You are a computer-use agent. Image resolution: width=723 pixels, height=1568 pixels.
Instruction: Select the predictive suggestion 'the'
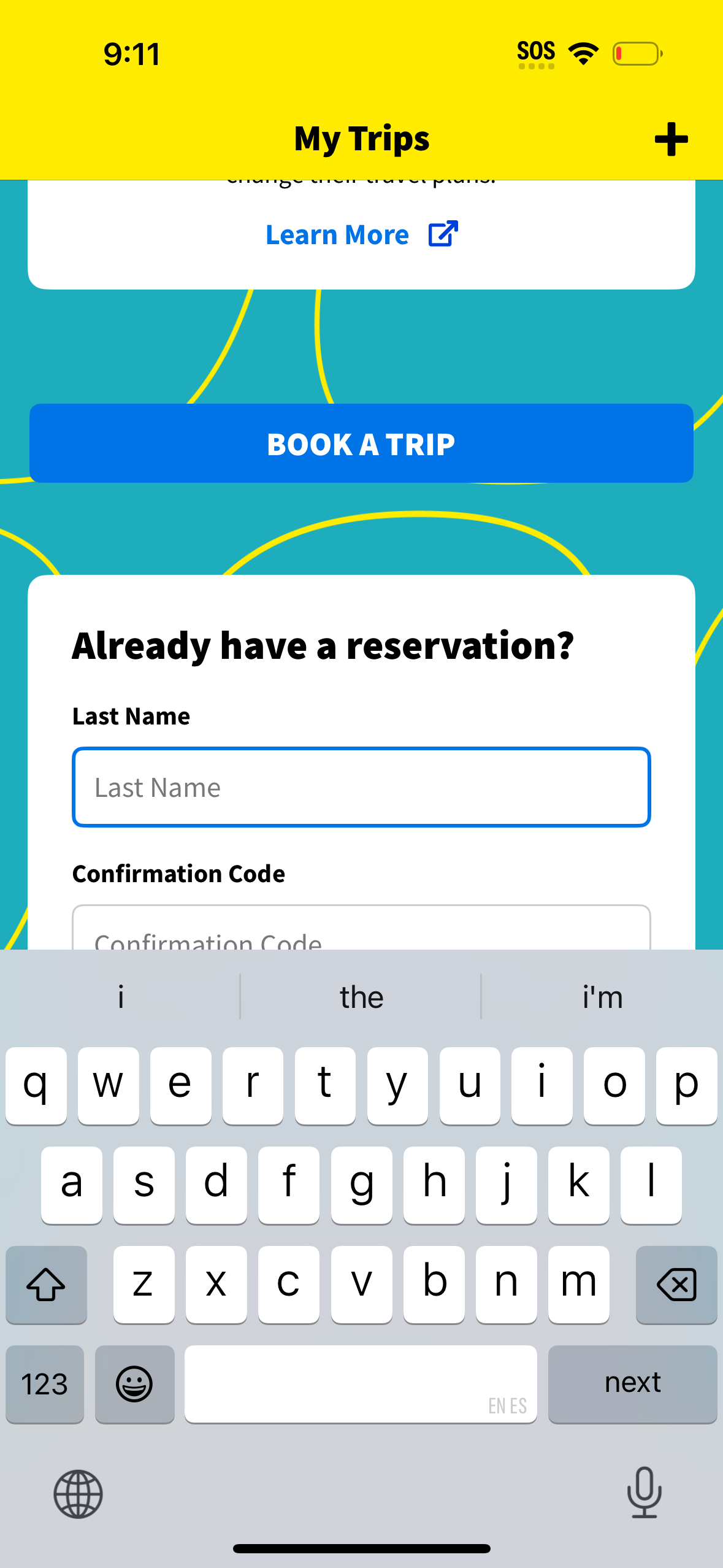point(361,997)
